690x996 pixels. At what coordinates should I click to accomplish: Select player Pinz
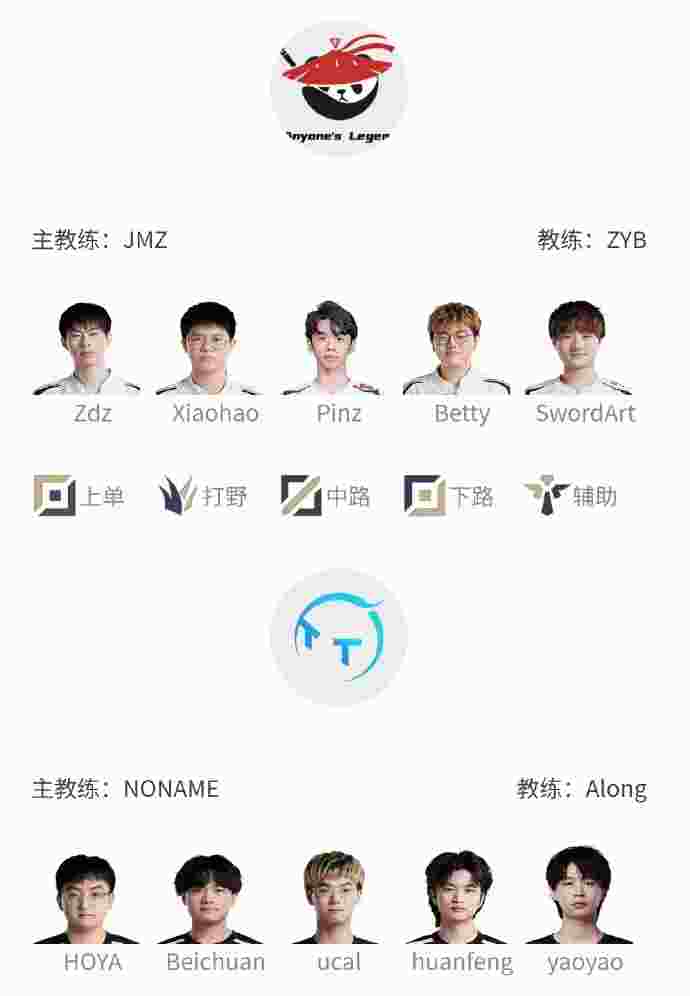click(x=332, y=349)
